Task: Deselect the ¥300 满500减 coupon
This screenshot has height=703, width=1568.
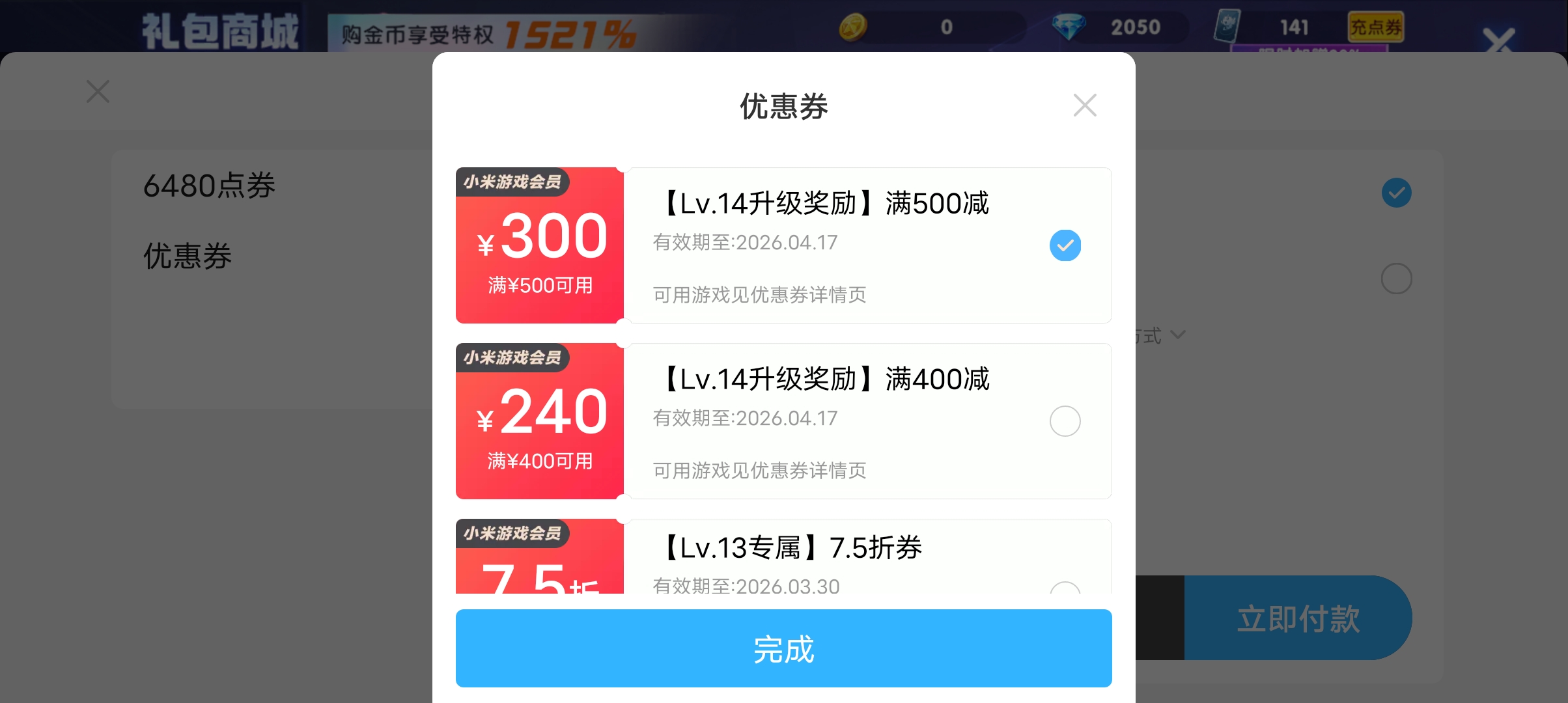Action: 1065,245
